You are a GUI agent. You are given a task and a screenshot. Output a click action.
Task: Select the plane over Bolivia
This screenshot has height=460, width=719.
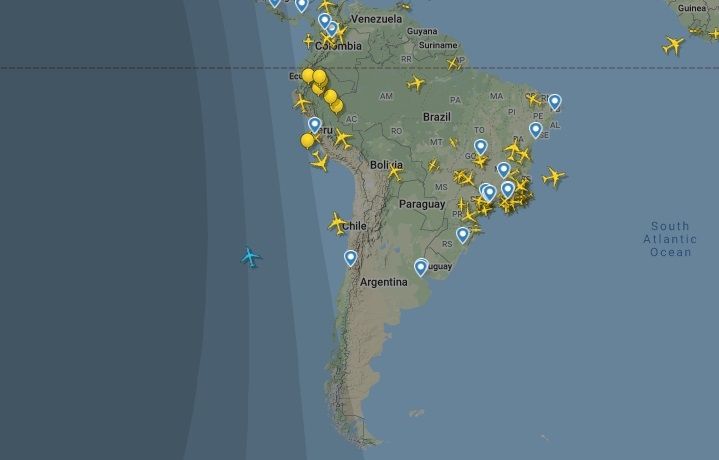[x=394, y=172]
